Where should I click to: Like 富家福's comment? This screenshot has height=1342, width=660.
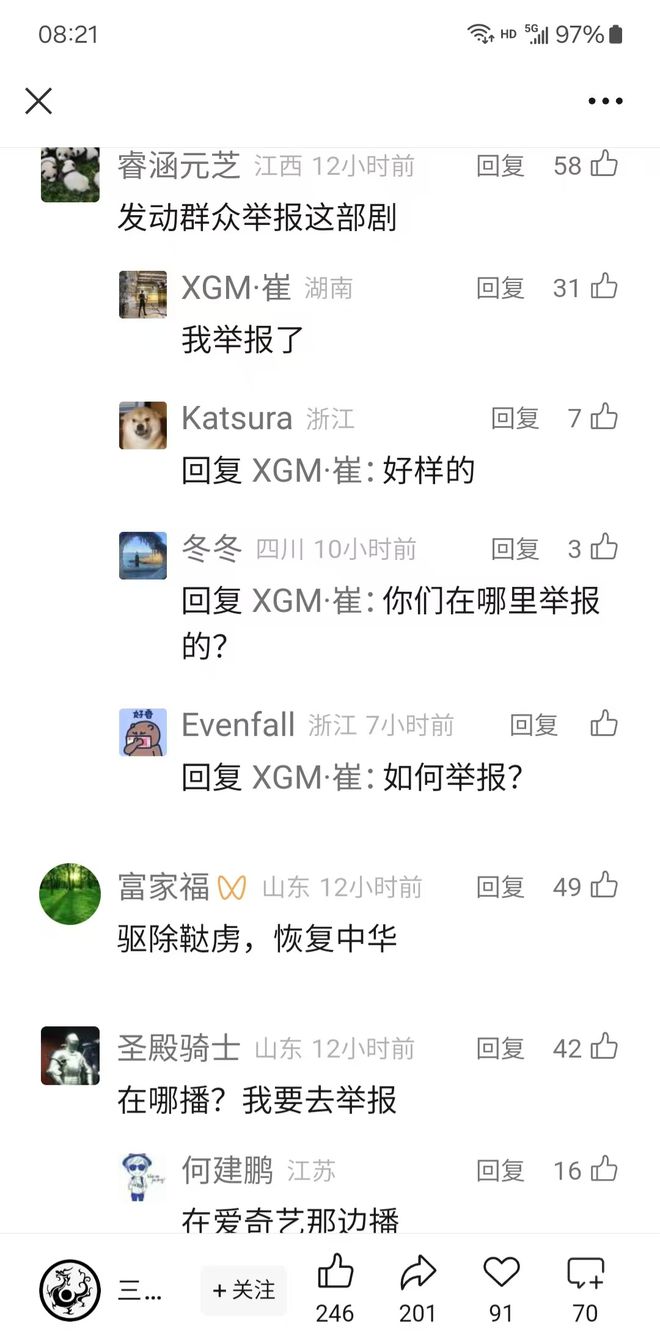click(604, 886)
